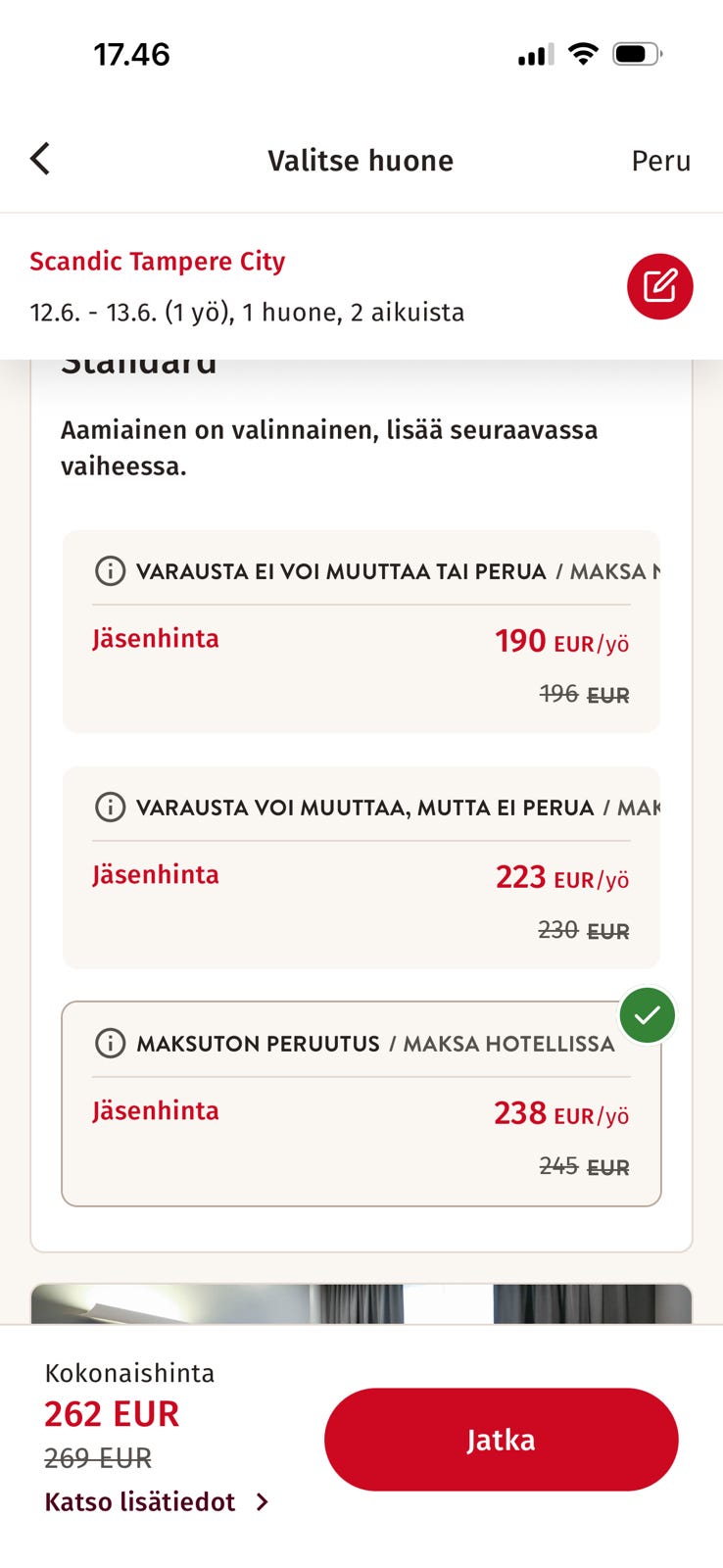Click the green checkmark on selected rate
The image size is (723, 1568).
click(x=647, y=1014)
